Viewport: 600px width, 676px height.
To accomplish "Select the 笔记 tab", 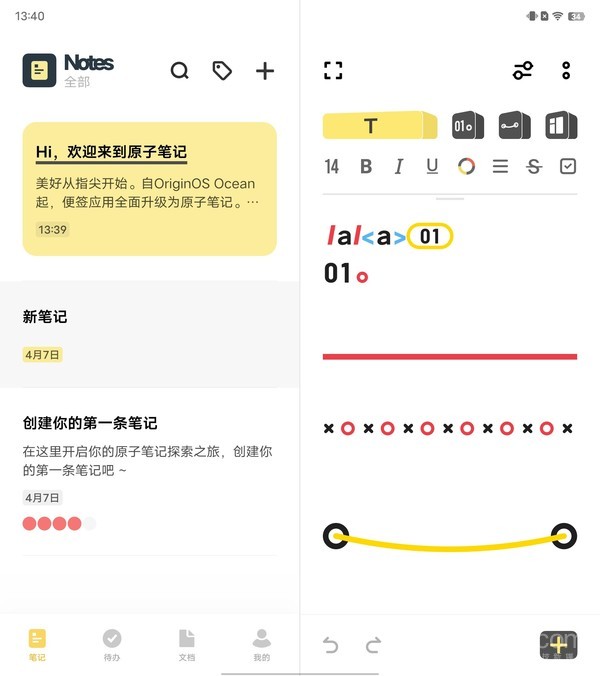I will [x=37, y=645].
